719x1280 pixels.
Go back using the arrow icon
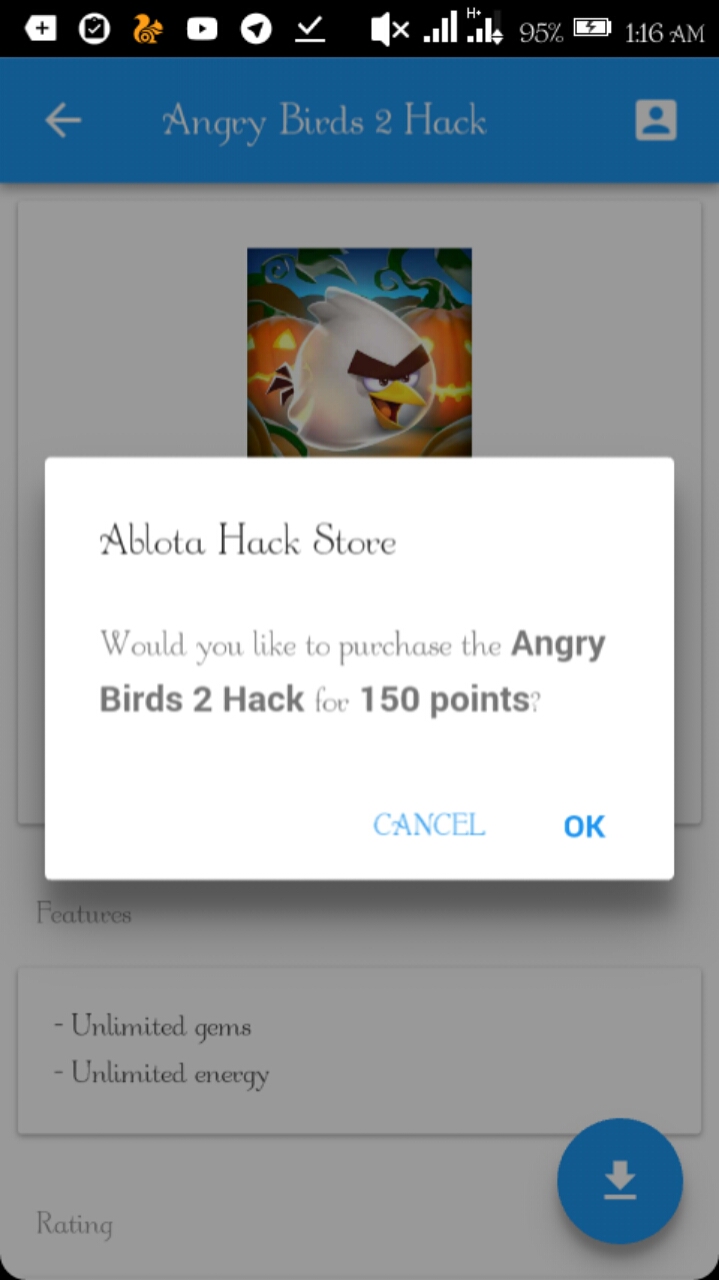63,121
